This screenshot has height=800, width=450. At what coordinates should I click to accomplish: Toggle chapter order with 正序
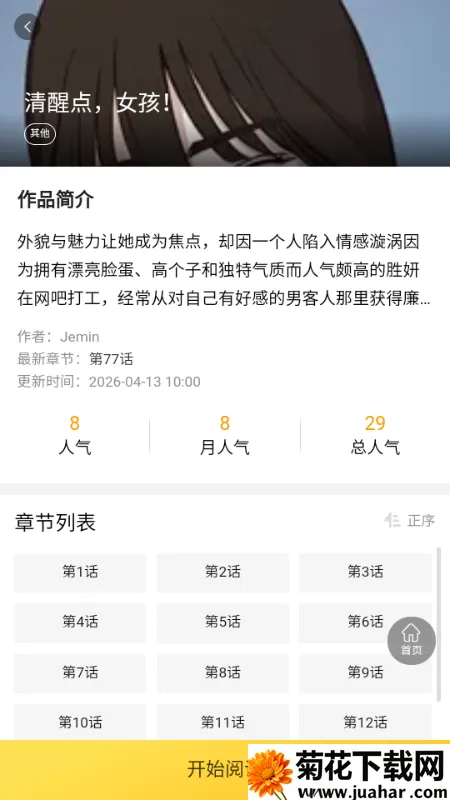[x=410, y=520]
